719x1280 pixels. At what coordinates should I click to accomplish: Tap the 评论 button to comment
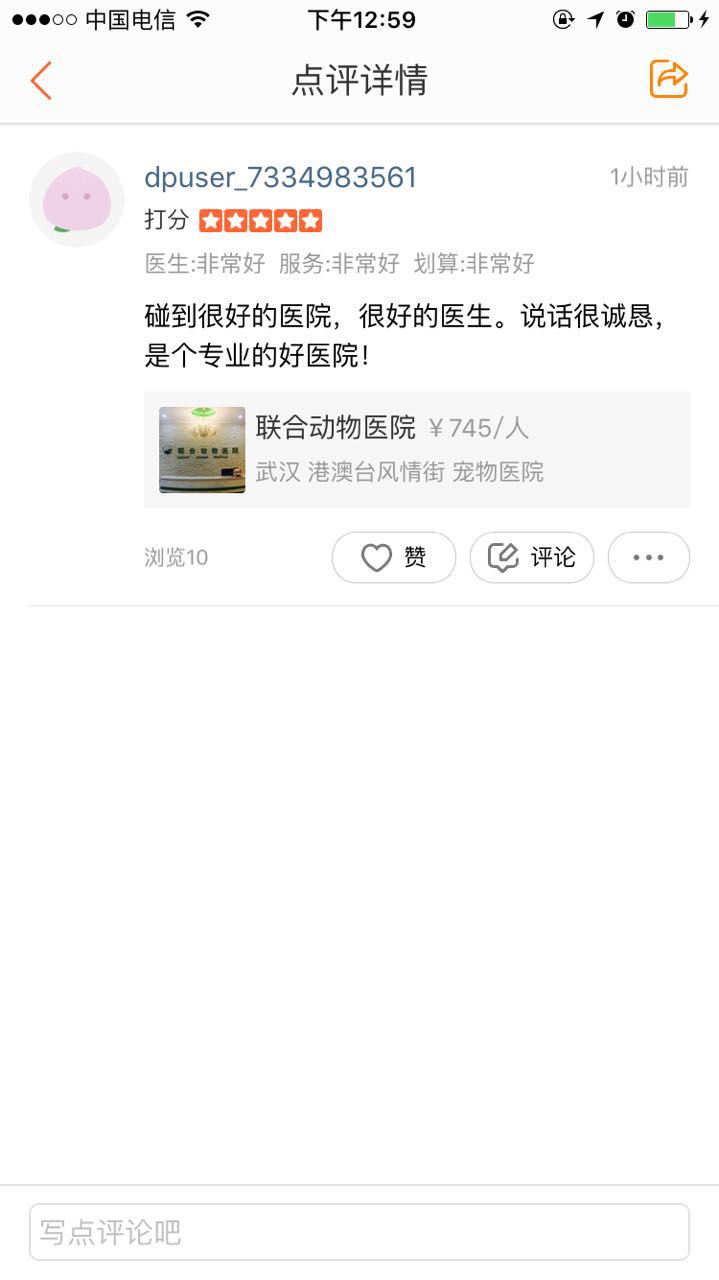(x=531, y=557)
